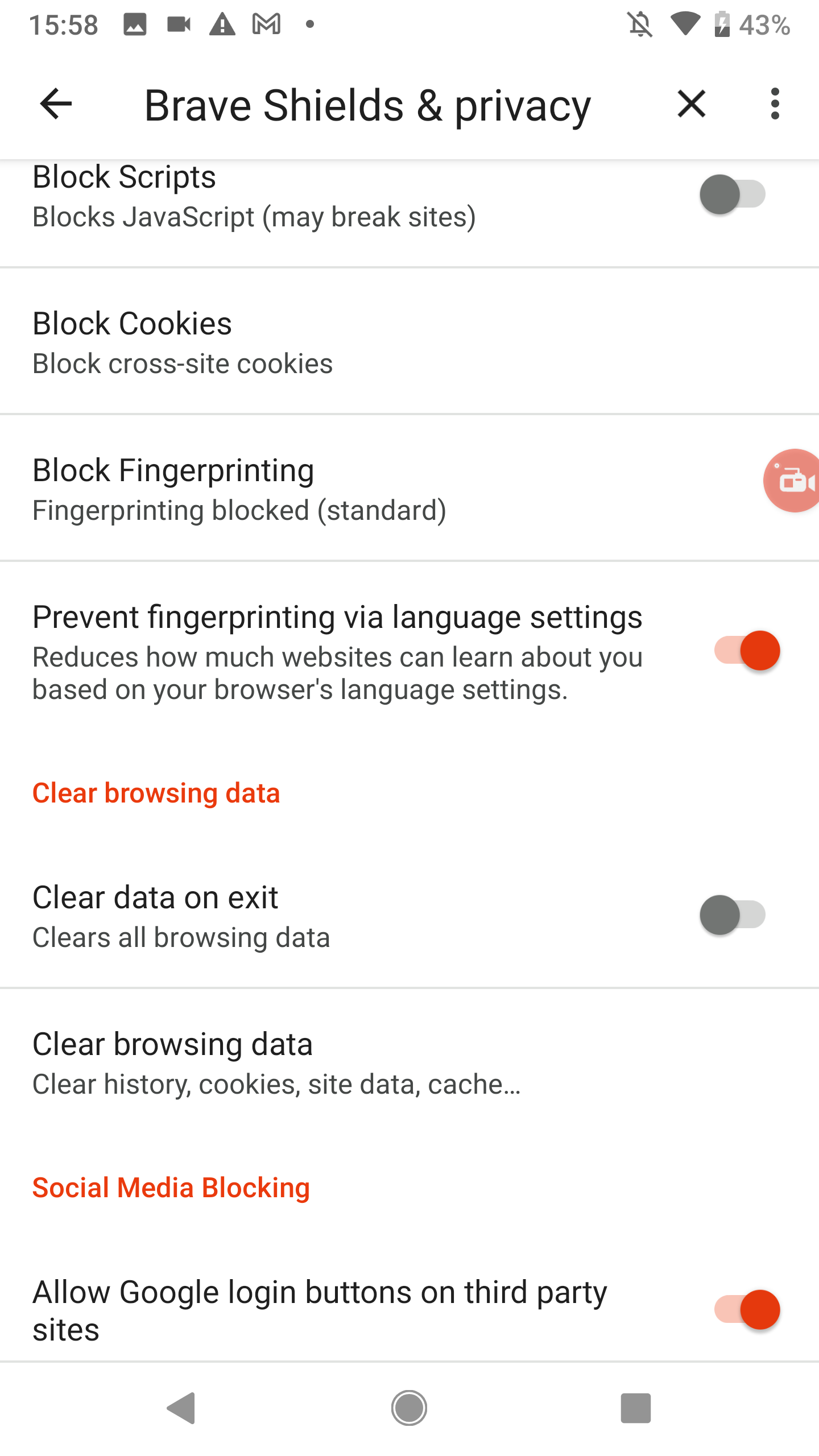
Task: Open the three-dot overflow menu
Action: pyautogui.click(x=775, y=104)
